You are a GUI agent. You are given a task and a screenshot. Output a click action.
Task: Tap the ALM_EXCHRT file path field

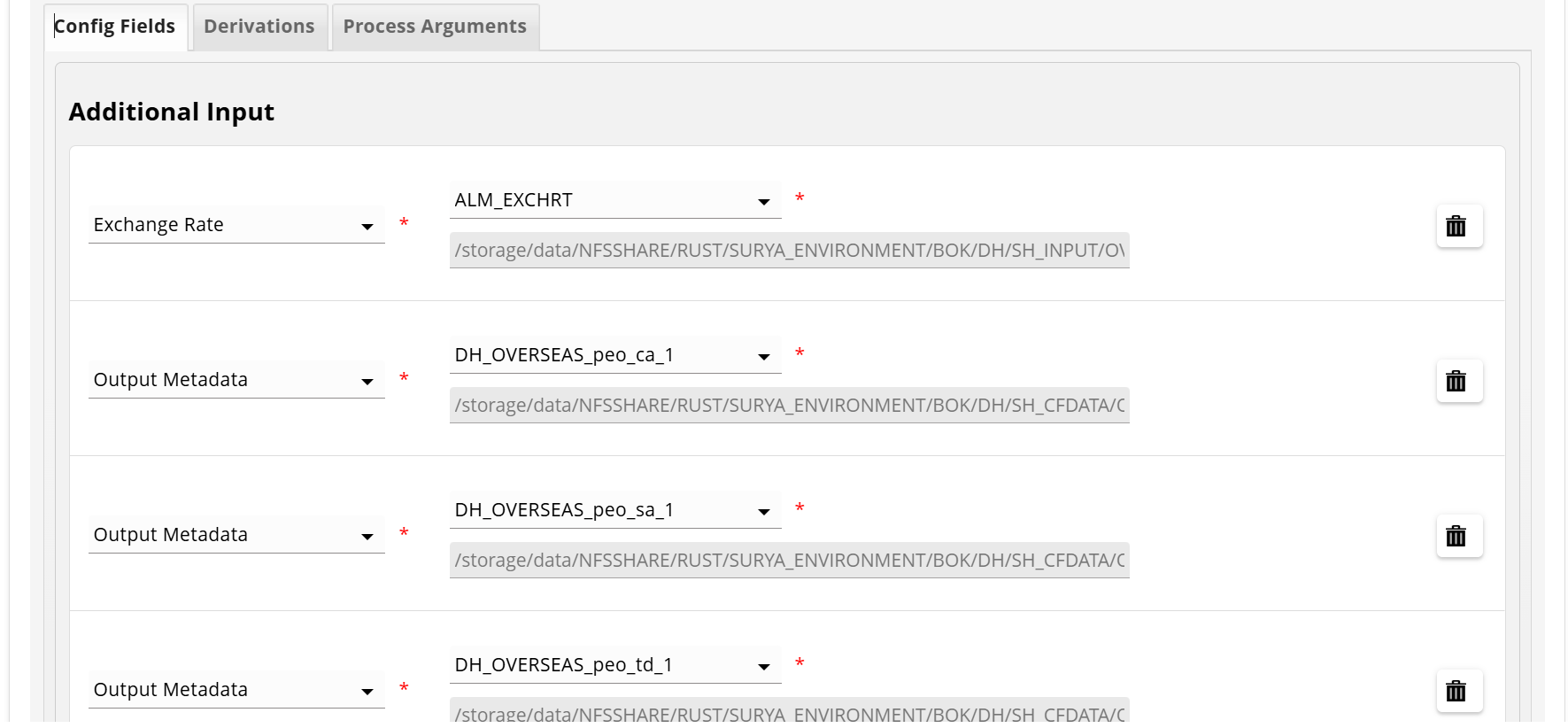pos(789,251)
